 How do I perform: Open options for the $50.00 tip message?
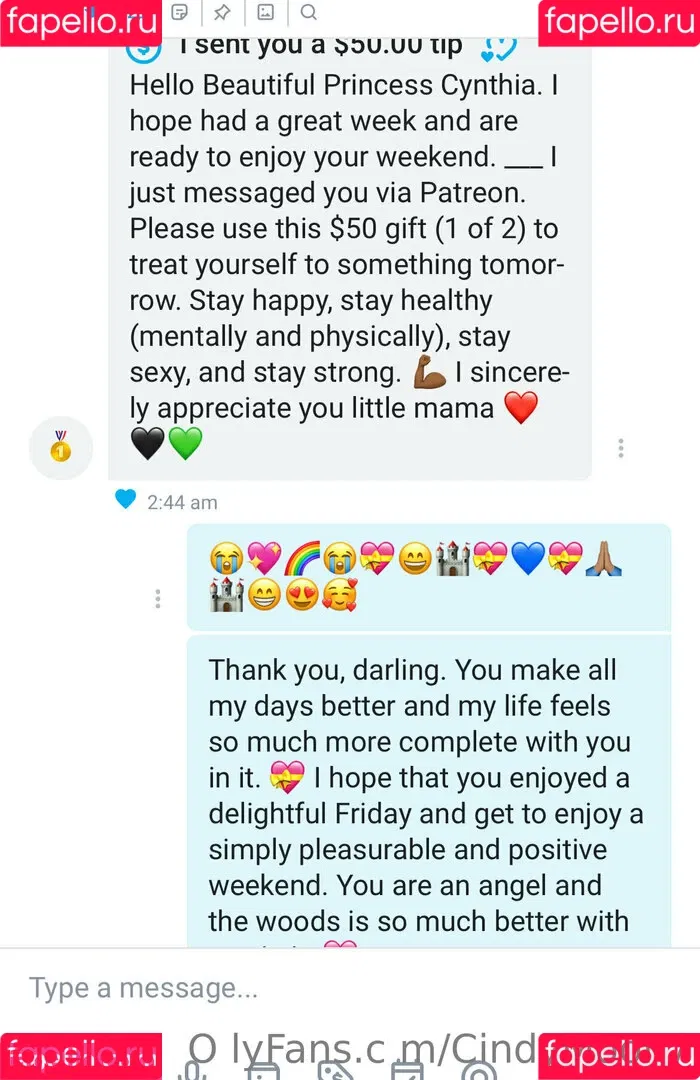[621, 447]
